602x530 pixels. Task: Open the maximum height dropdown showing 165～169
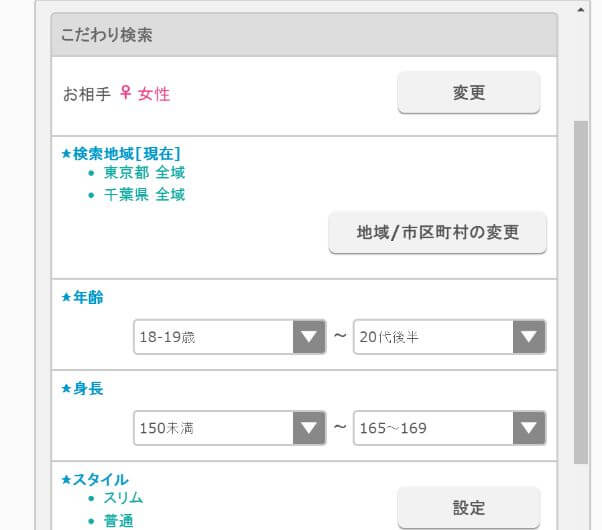pyautogui.click(x=449, y=428)
